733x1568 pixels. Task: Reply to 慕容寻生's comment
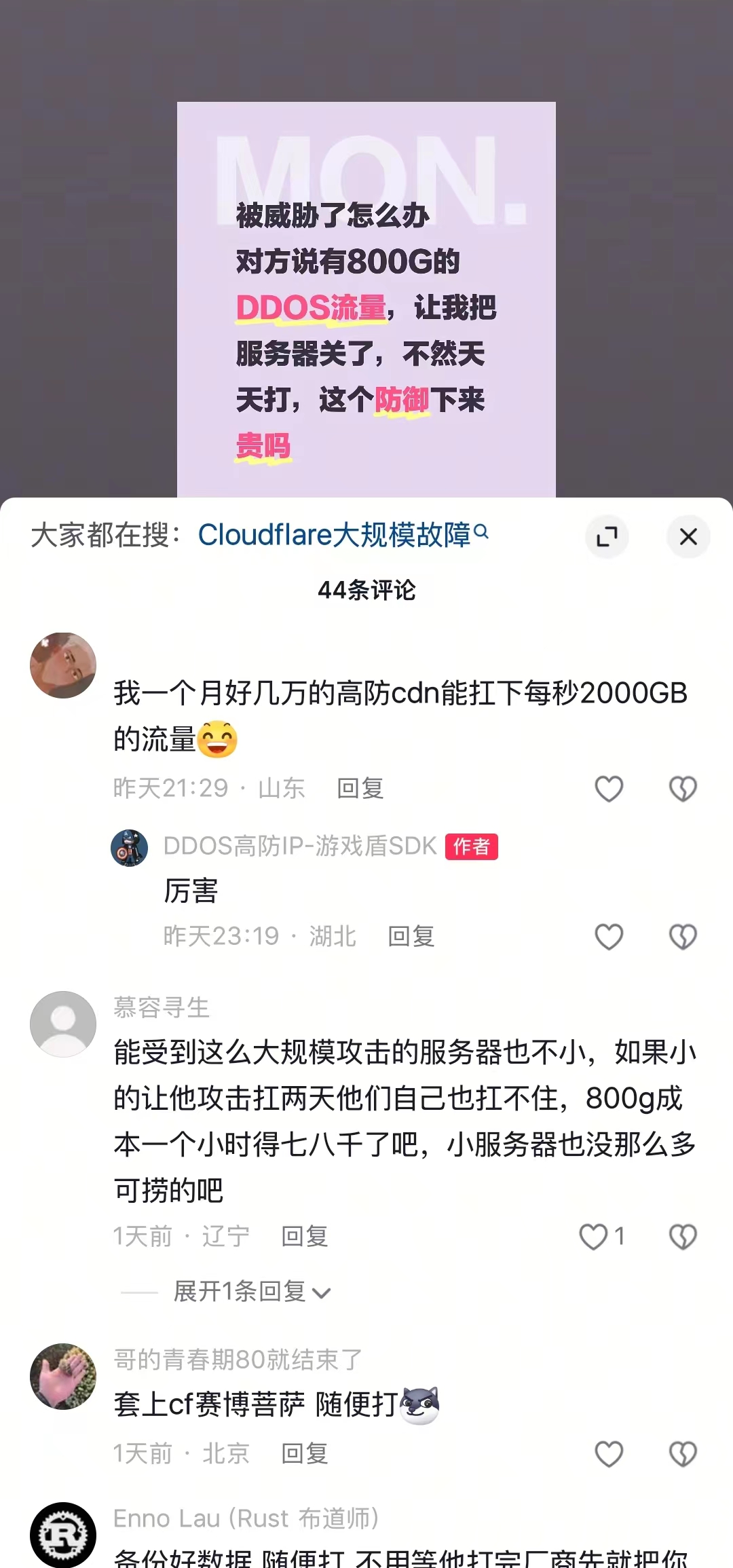pos(305,1237)
